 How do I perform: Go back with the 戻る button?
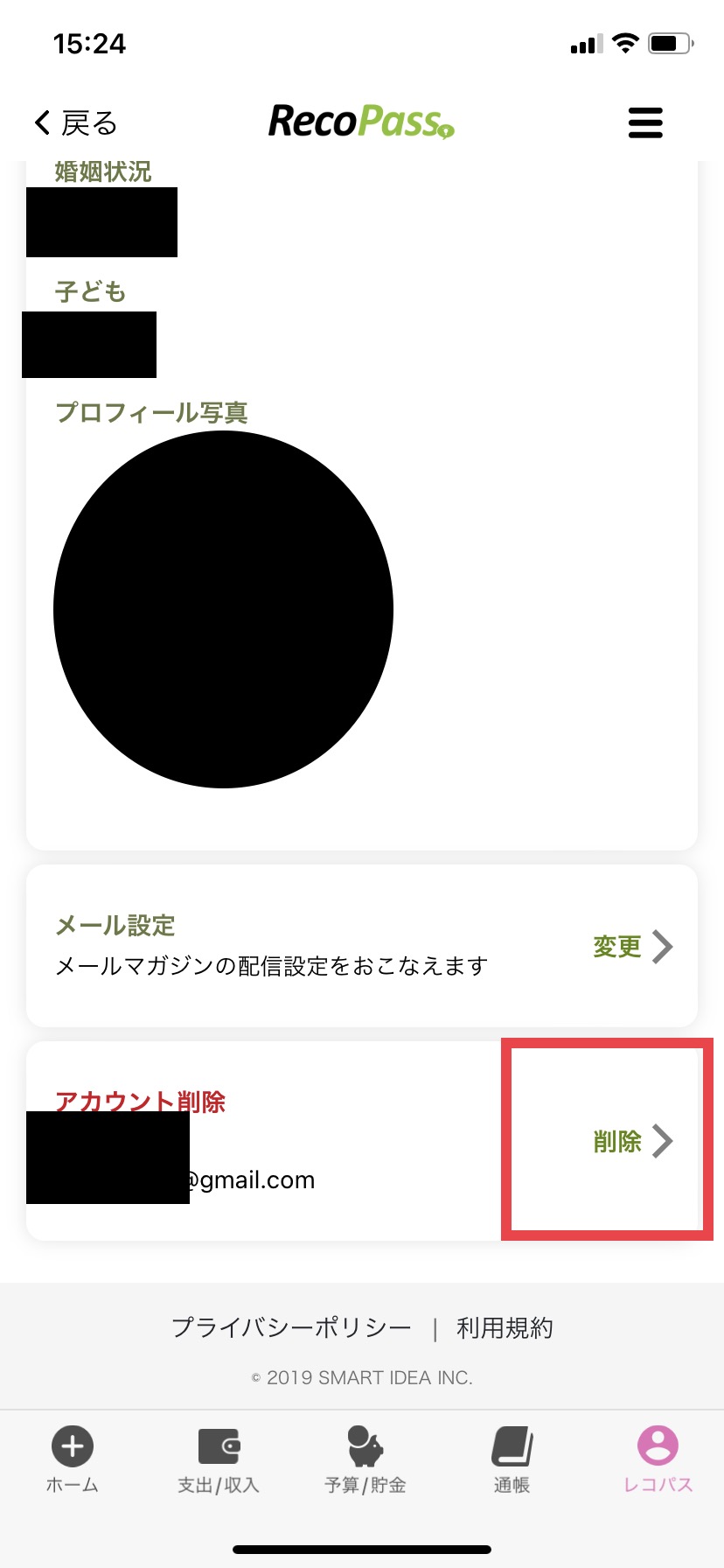click(x=75, y=123)
